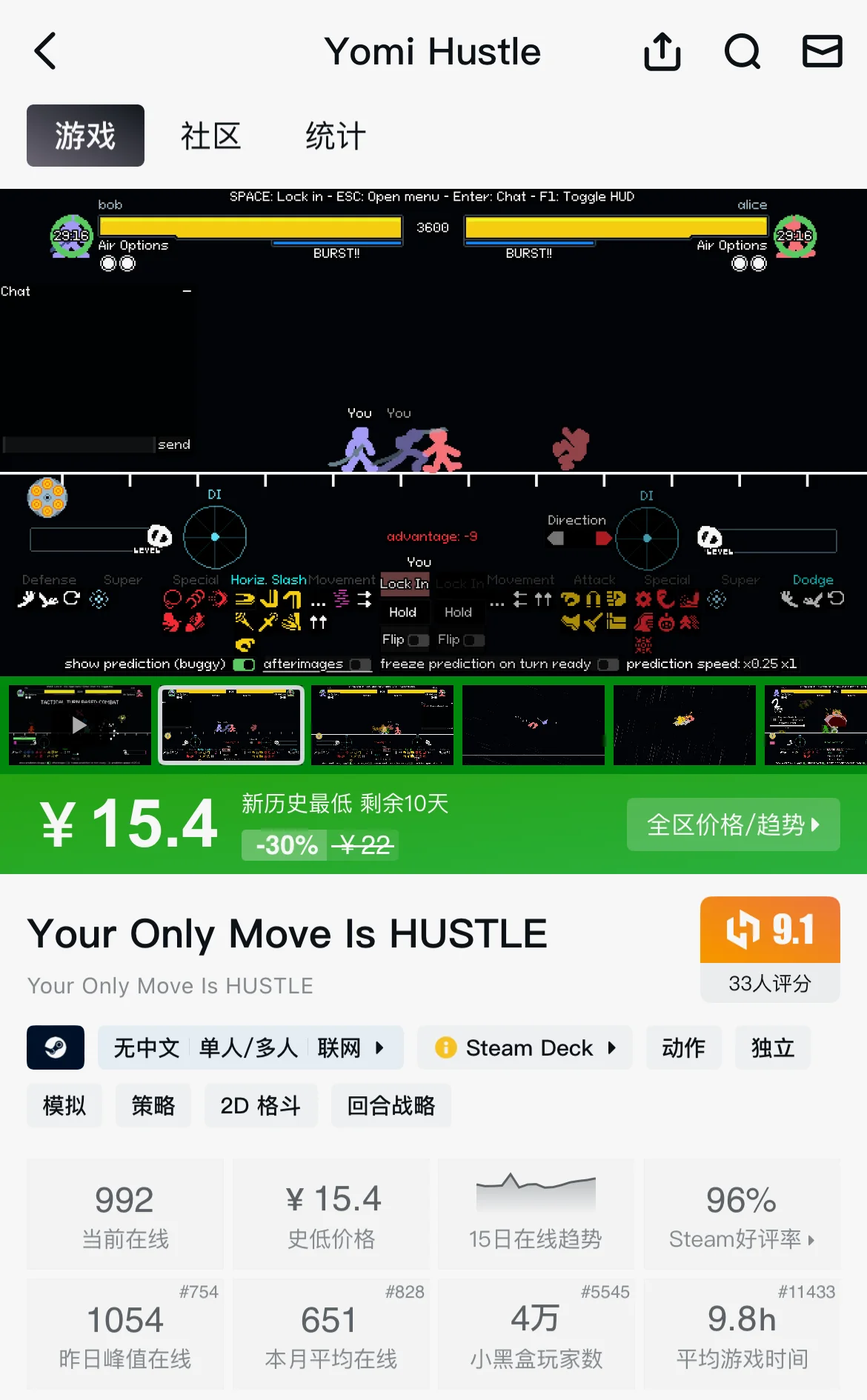This screenshot has width=867, height=1400.
Task: Select the 动作 tag
Action: (683, 1047)
